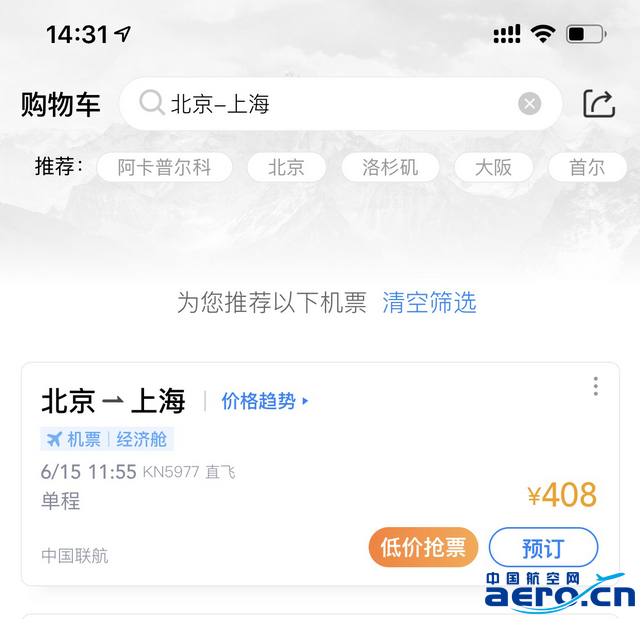Viewport: 640px width, 619px height.
Task: Choose the 洛杉矶 recommendation chip
Action: pyautogui.click(x=390, y=167)
